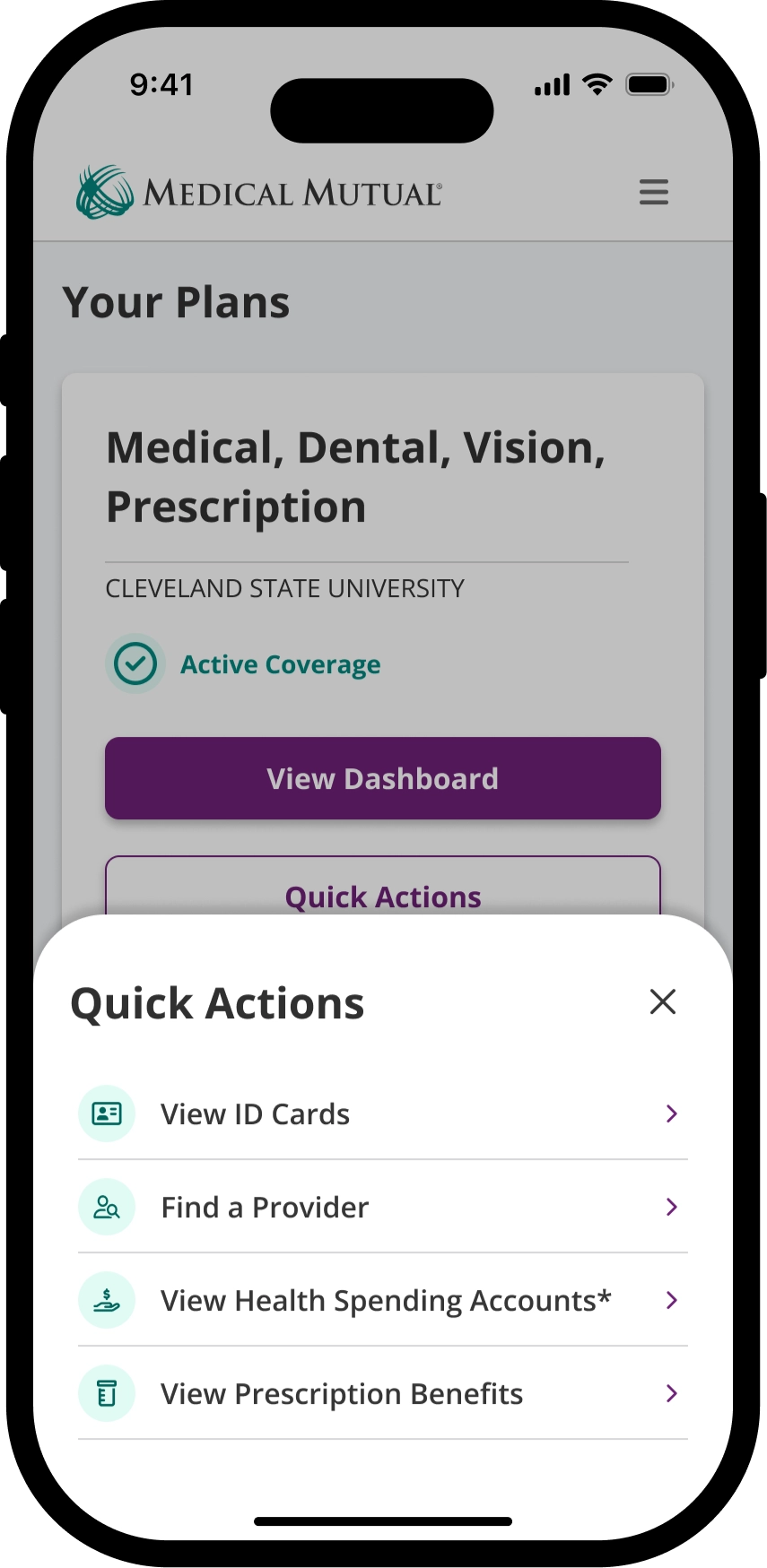Screen dimensions: 767x1568
Task: Close the Quick Actions sheet
Action: [662, 1001]
